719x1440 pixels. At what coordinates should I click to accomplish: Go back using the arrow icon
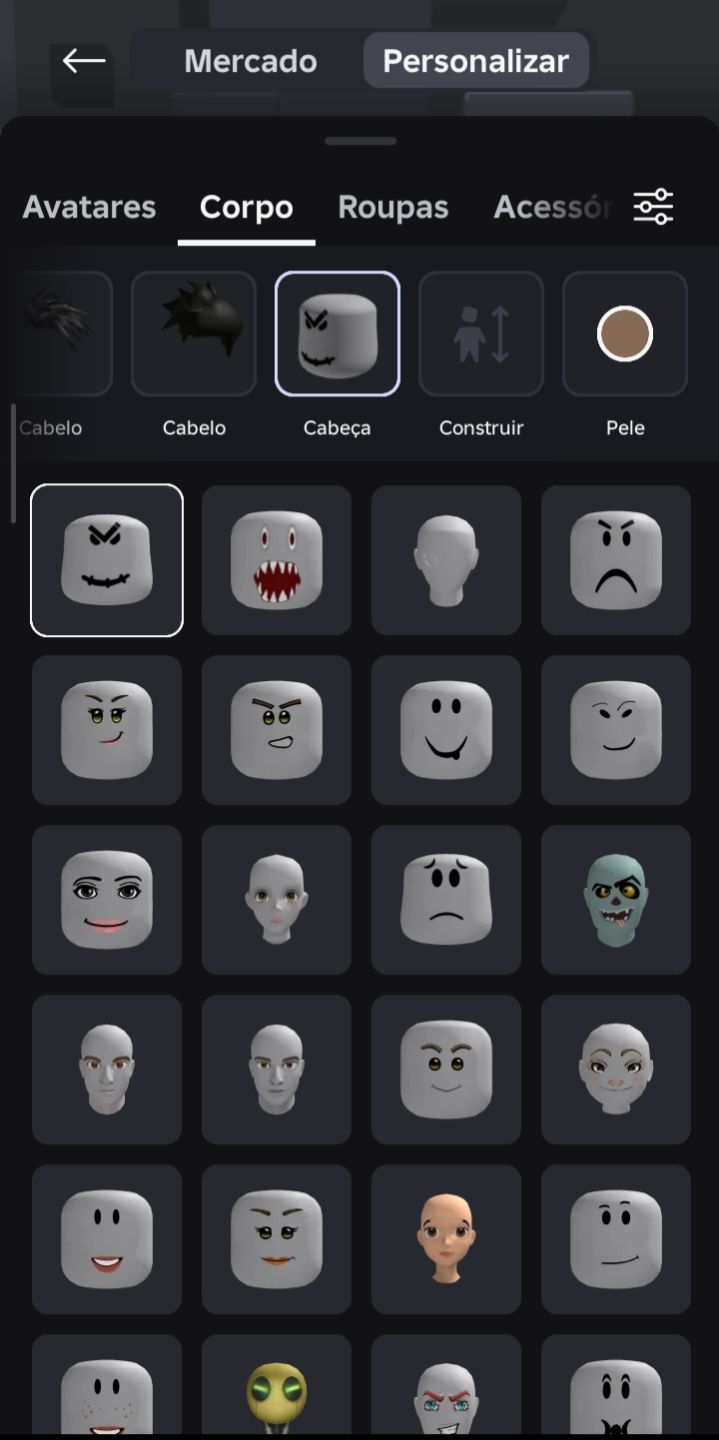point(84,61)
